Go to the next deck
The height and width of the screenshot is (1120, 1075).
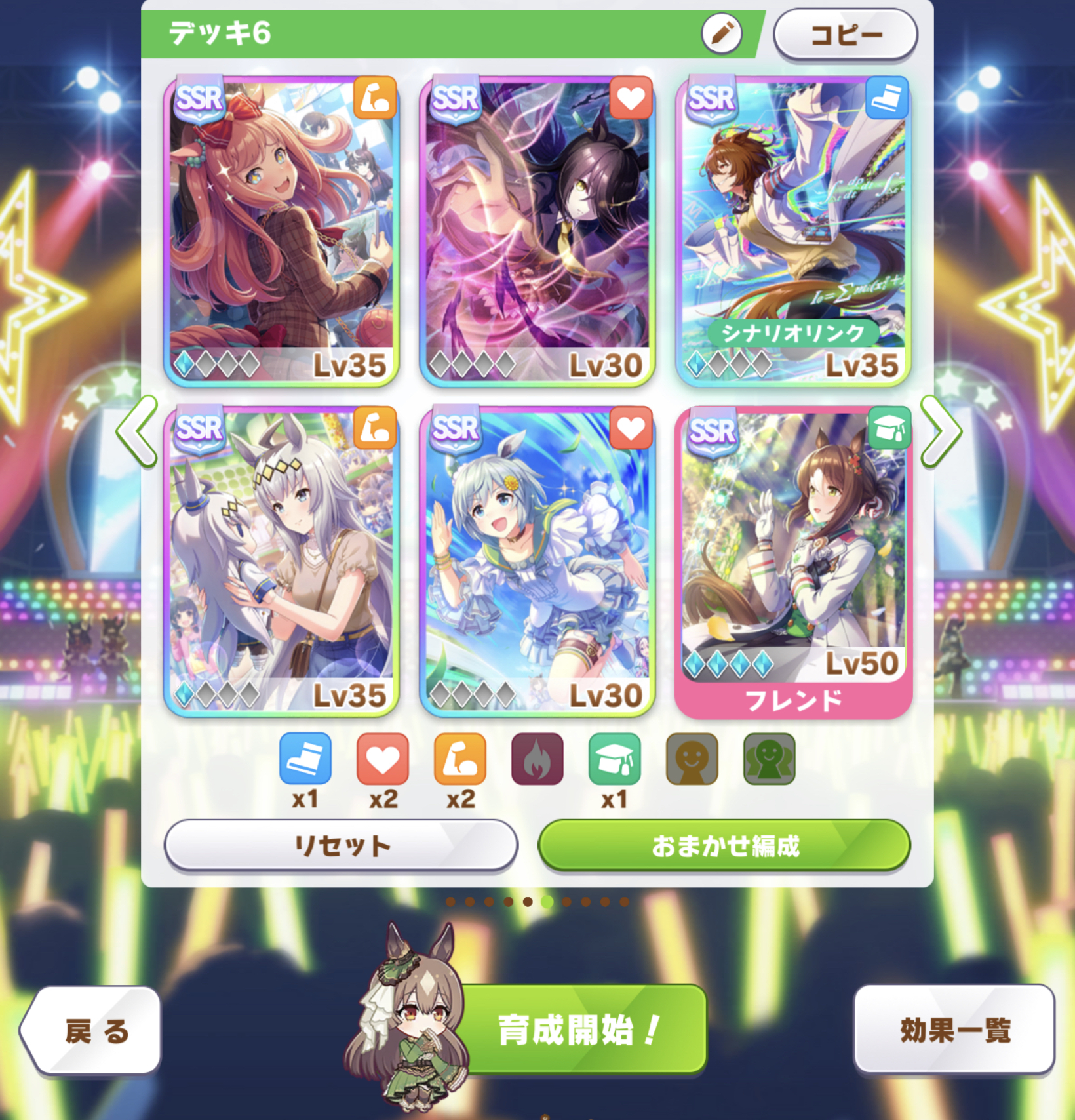(941, 431)
